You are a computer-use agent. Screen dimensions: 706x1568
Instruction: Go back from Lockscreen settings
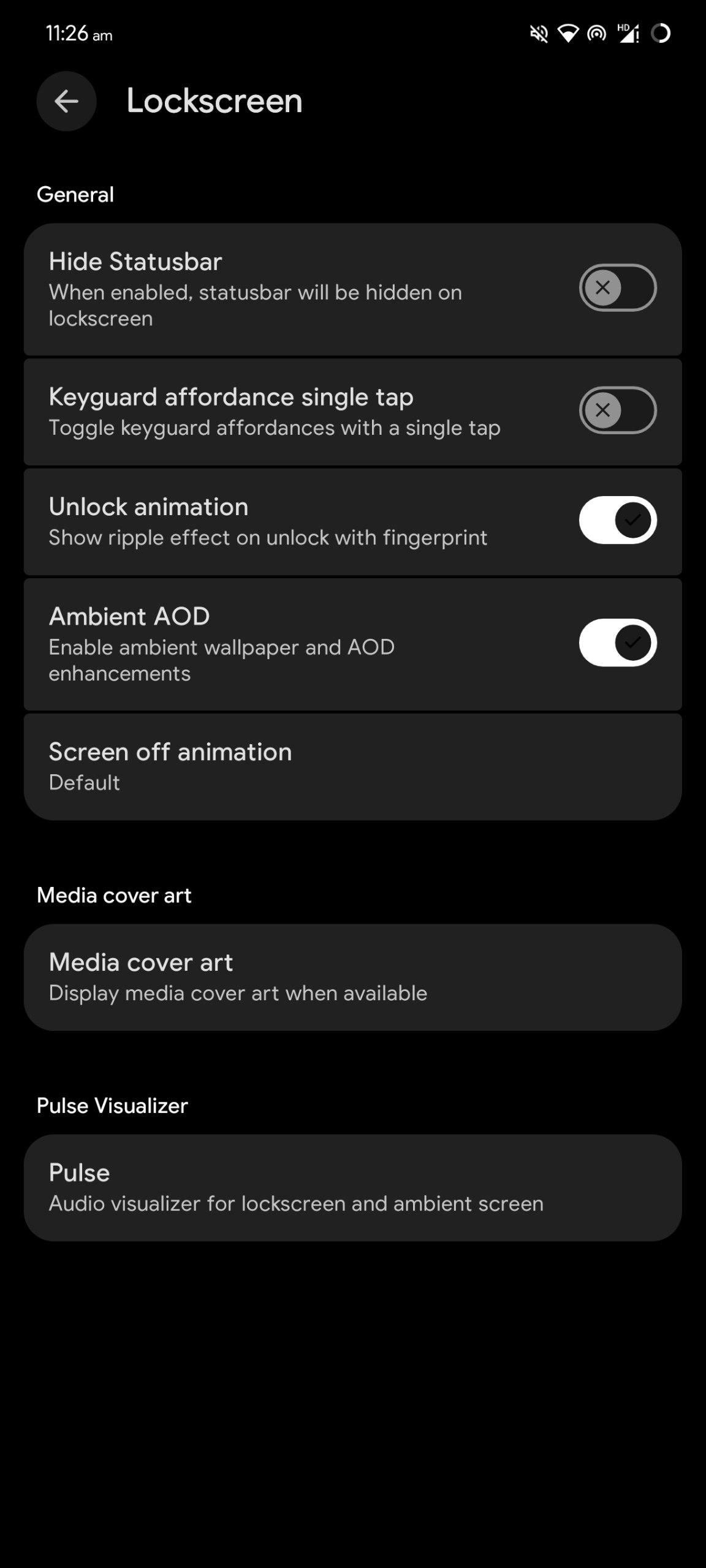(66, 101)
